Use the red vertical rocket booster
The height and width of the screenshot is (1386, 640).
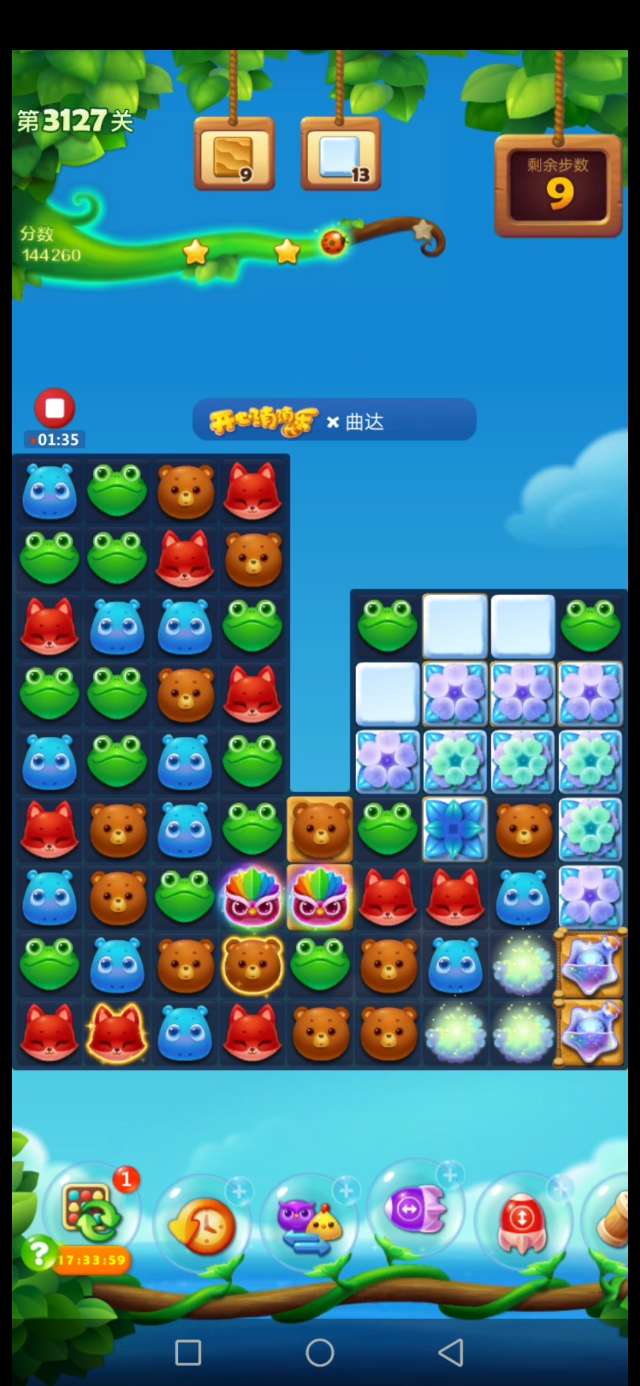(x=522, y=1221)
